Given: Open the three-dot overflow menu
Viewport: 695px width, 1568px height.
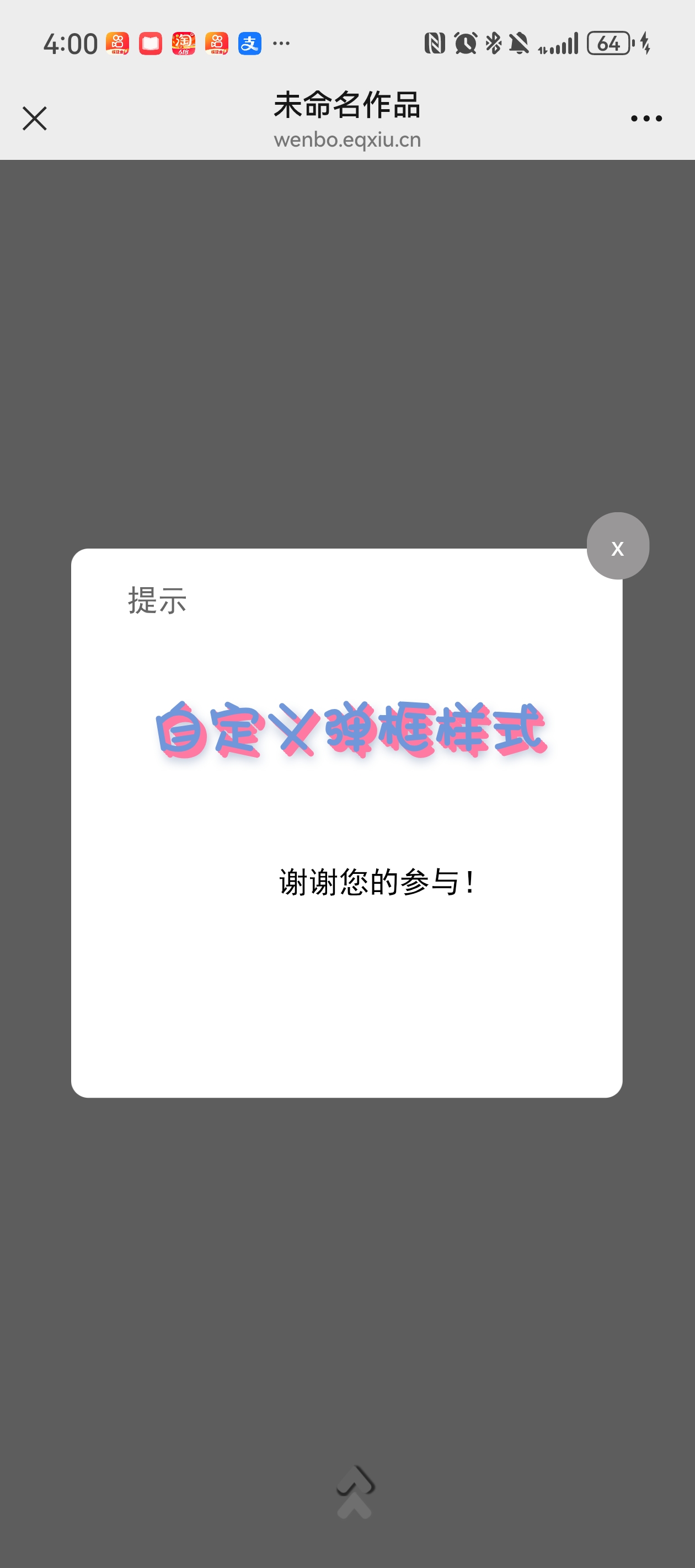Looking at the screenshot, I should tap(646, 119).
